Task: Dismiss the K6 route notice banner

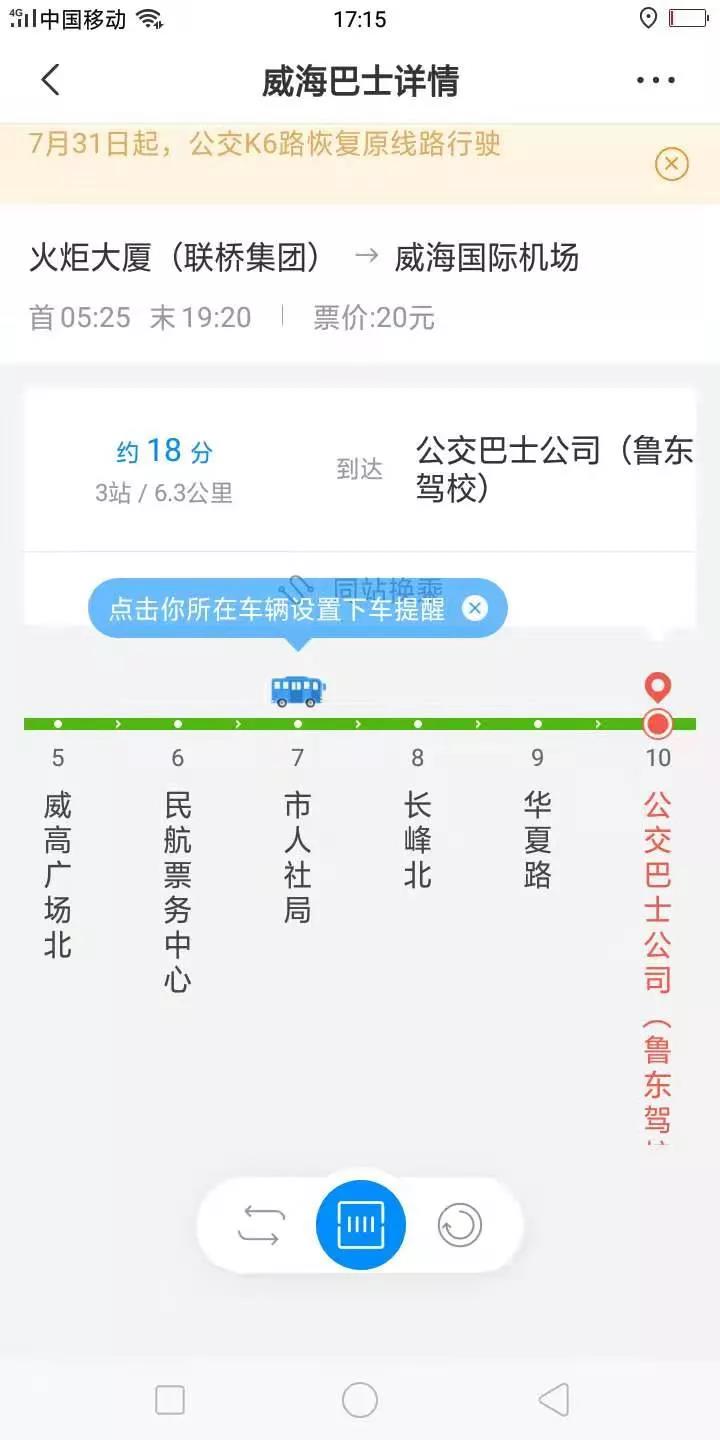Action: click(x=672, y=163)
